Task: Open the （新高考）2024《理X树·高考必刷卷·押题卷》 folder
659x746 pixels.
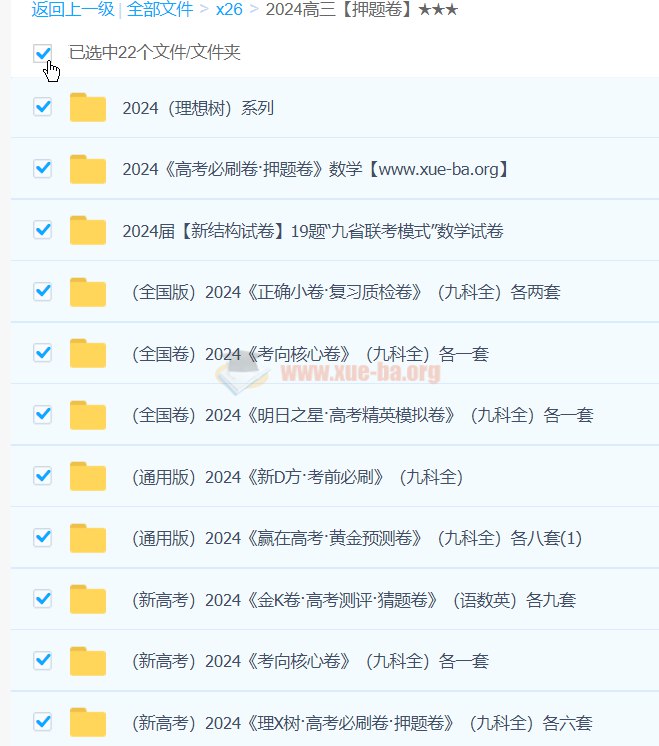Action: click(362, 722)
